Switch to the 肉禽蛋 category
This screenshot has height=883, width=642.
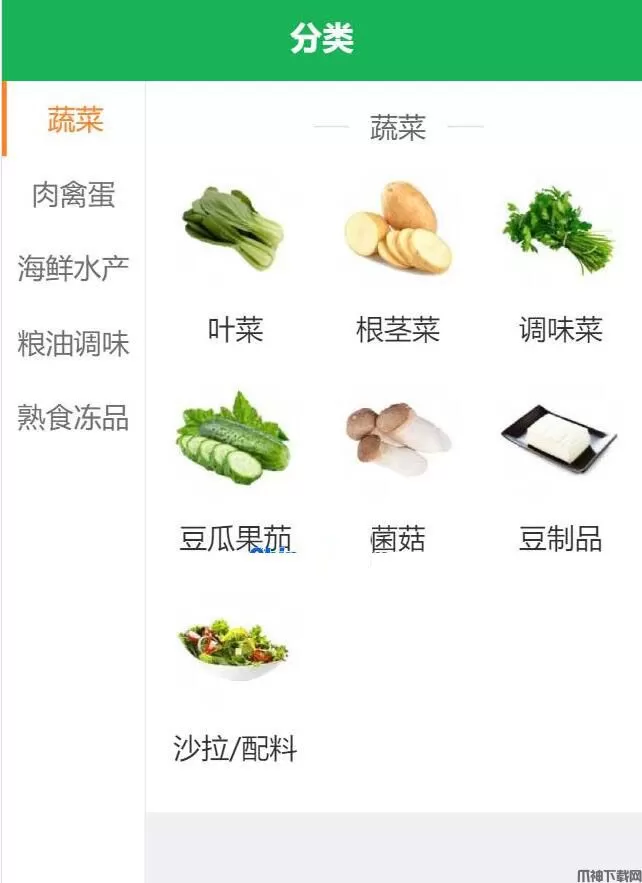tap(74, 195)
